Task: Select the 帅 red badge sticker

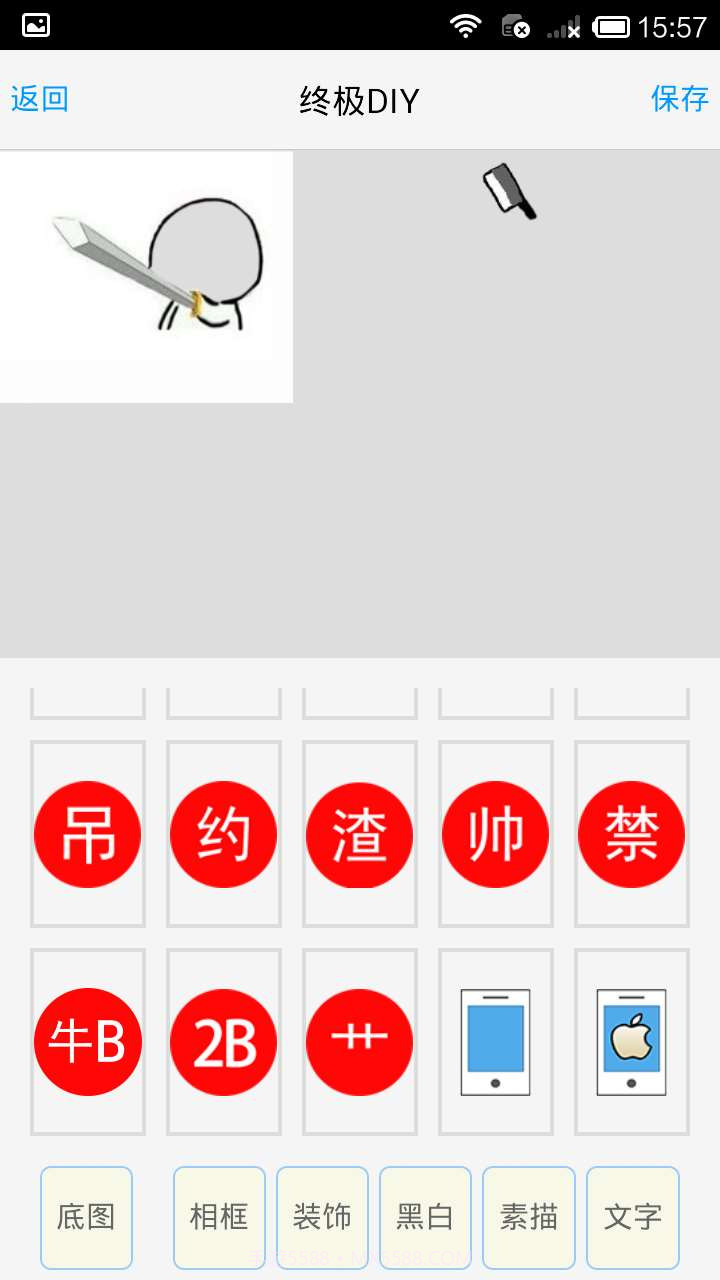Action: point(495,835)
